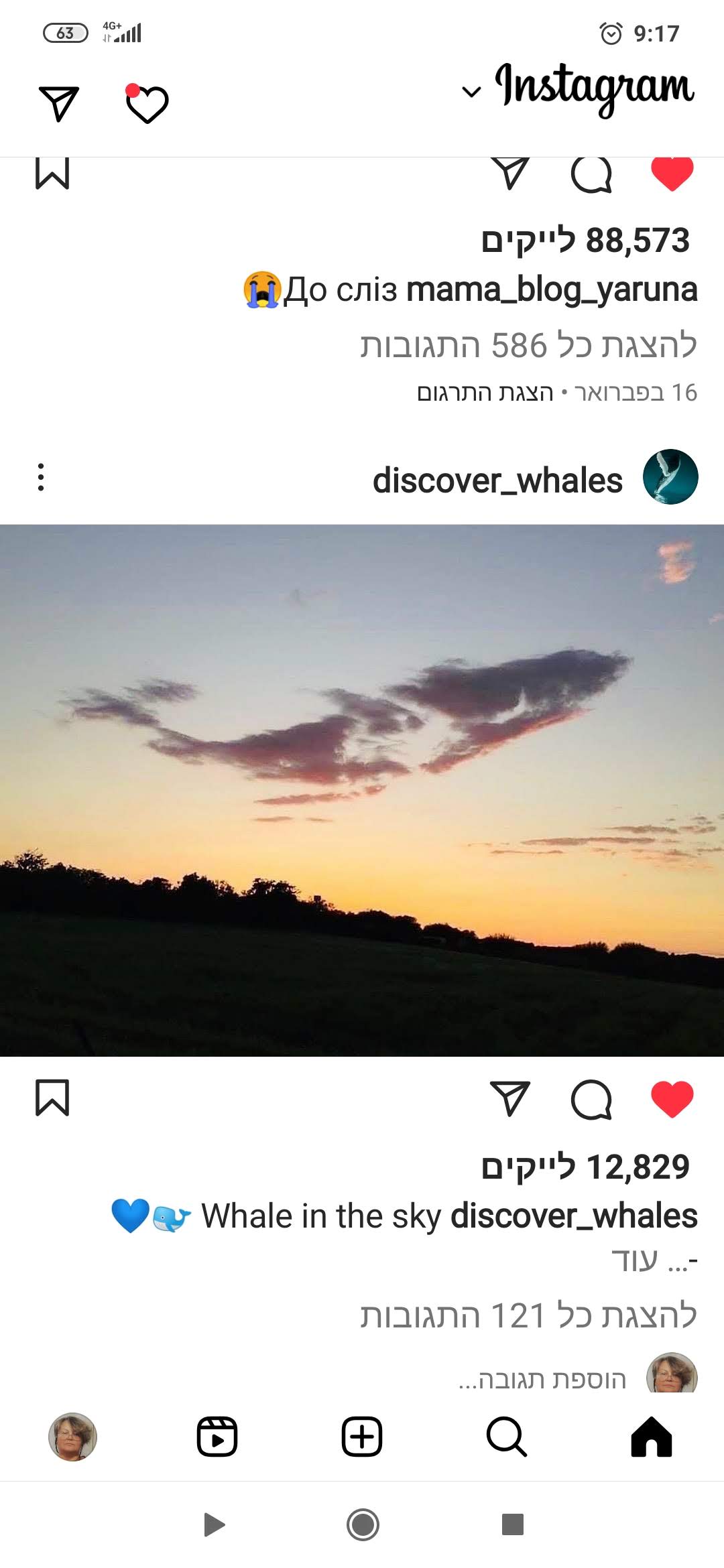This screenshot has width=724, height=1568.
Task: Open my profile tab
Action: pyautogui.click(x=72, y=1437)
